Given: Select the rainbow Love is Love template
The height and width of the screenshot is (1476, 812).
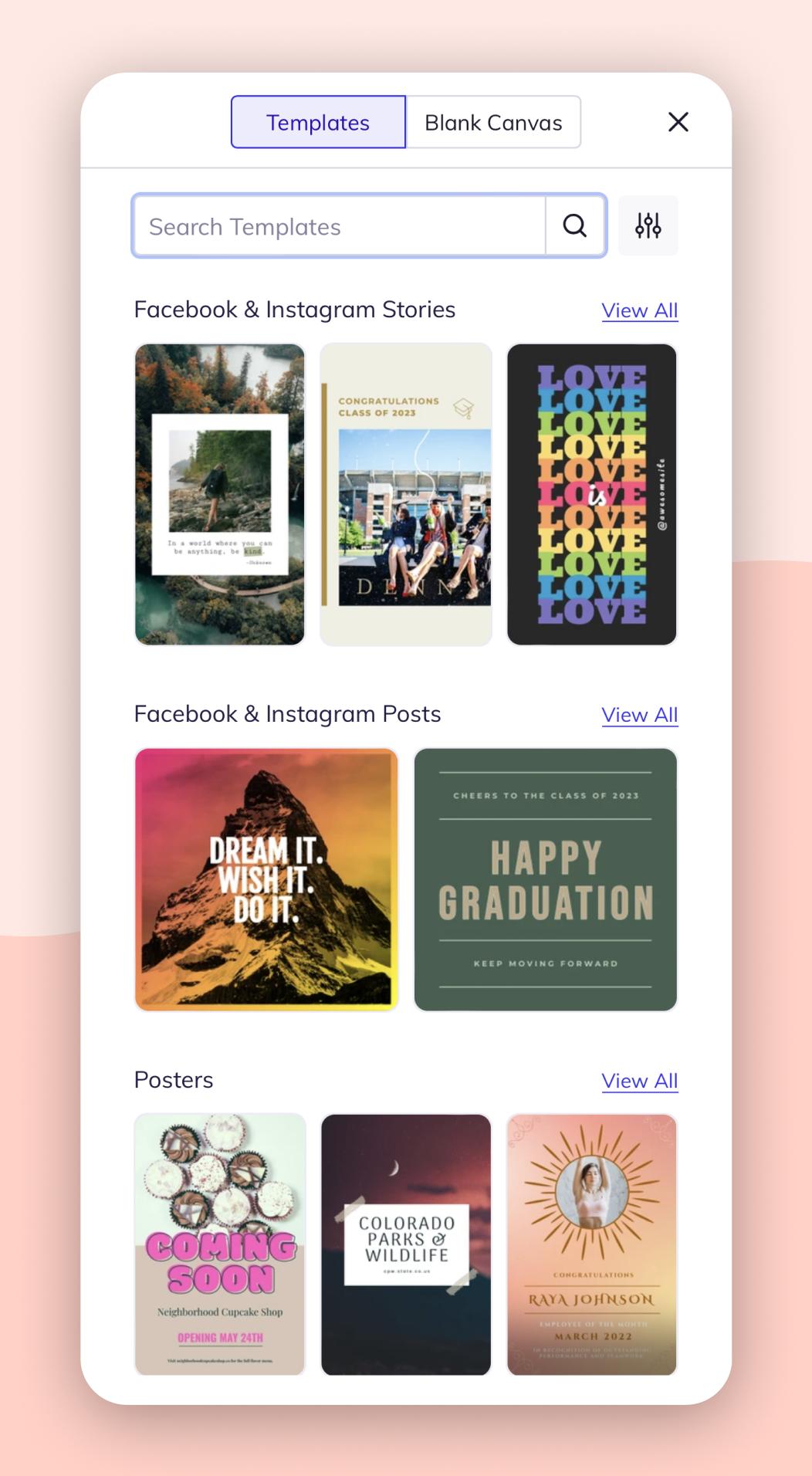Looking at the screenshot, I should [x=591, y=494].
